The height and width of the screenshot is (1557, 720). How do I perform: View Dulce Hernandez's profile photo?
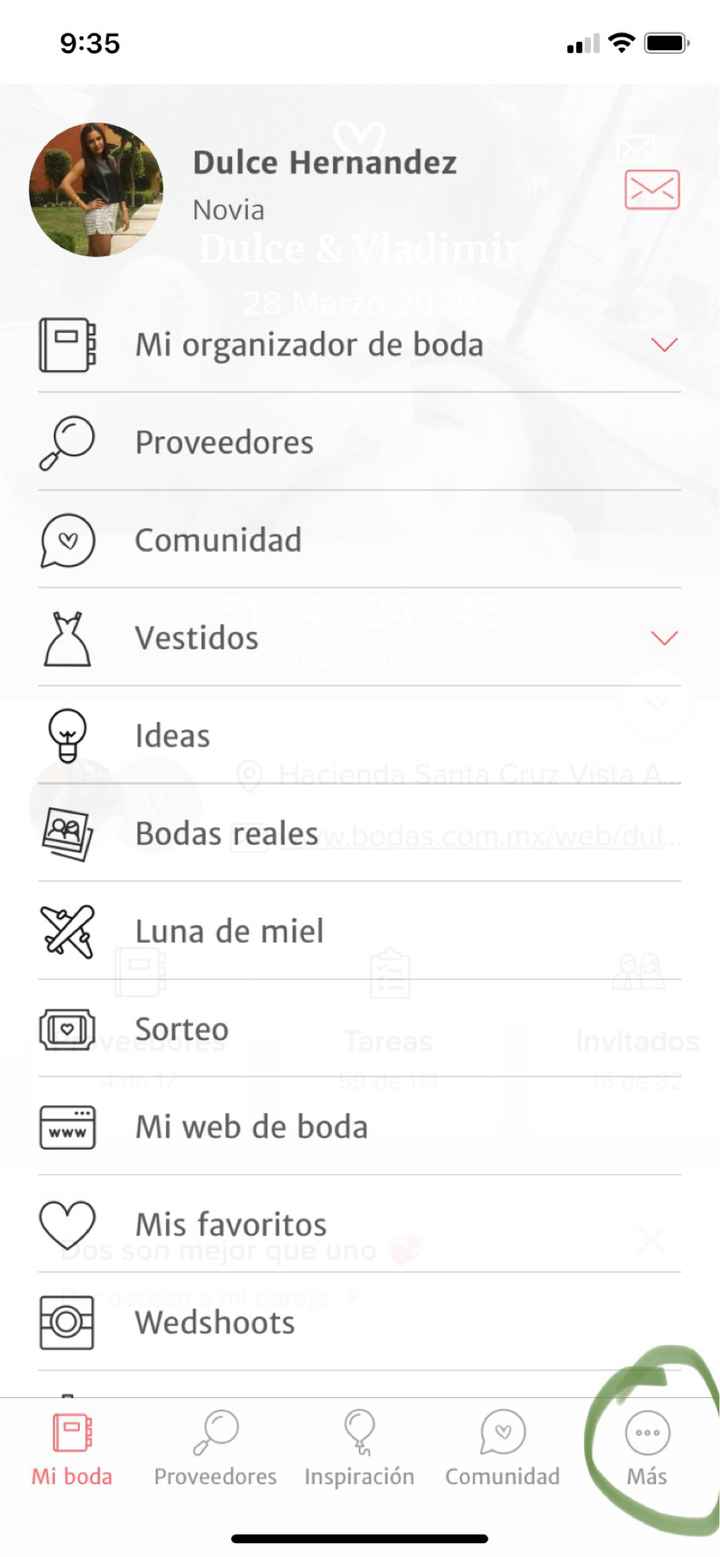(x=96, y=190)
